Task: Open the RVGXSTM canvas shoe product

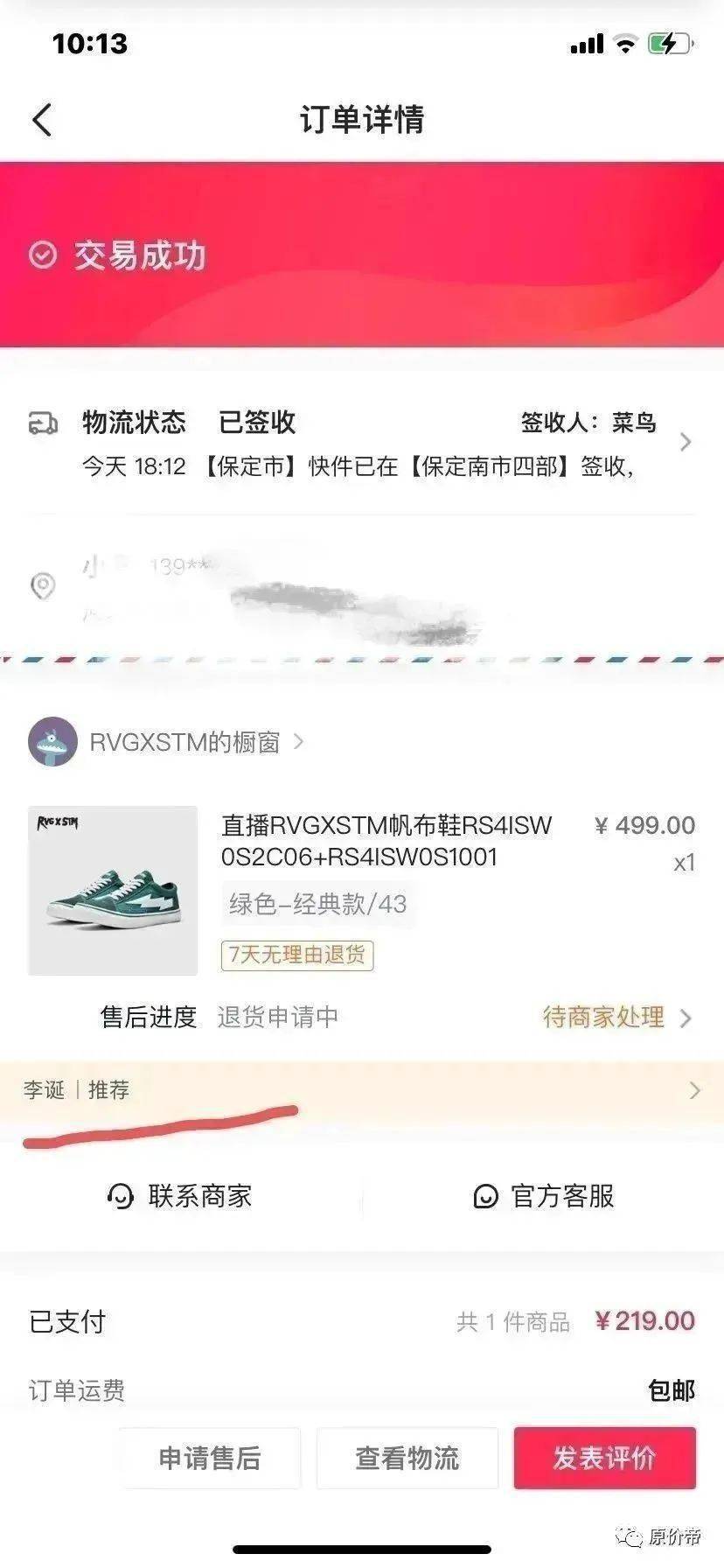Action: click(x=362, y=889)
